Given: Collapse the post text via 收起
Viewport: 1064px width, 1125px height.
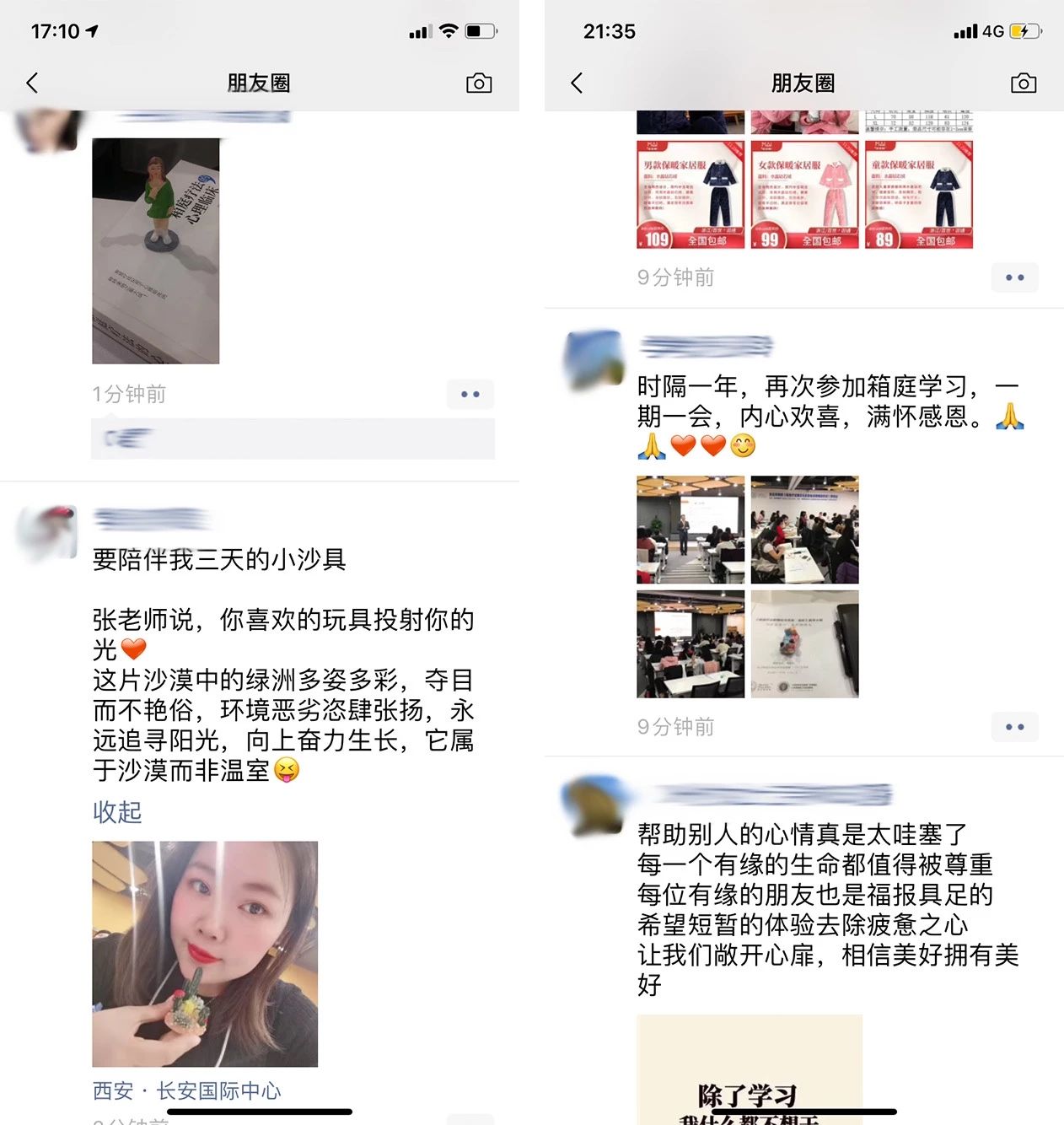Looking at the screenshot, I should (x=117, y=812).
